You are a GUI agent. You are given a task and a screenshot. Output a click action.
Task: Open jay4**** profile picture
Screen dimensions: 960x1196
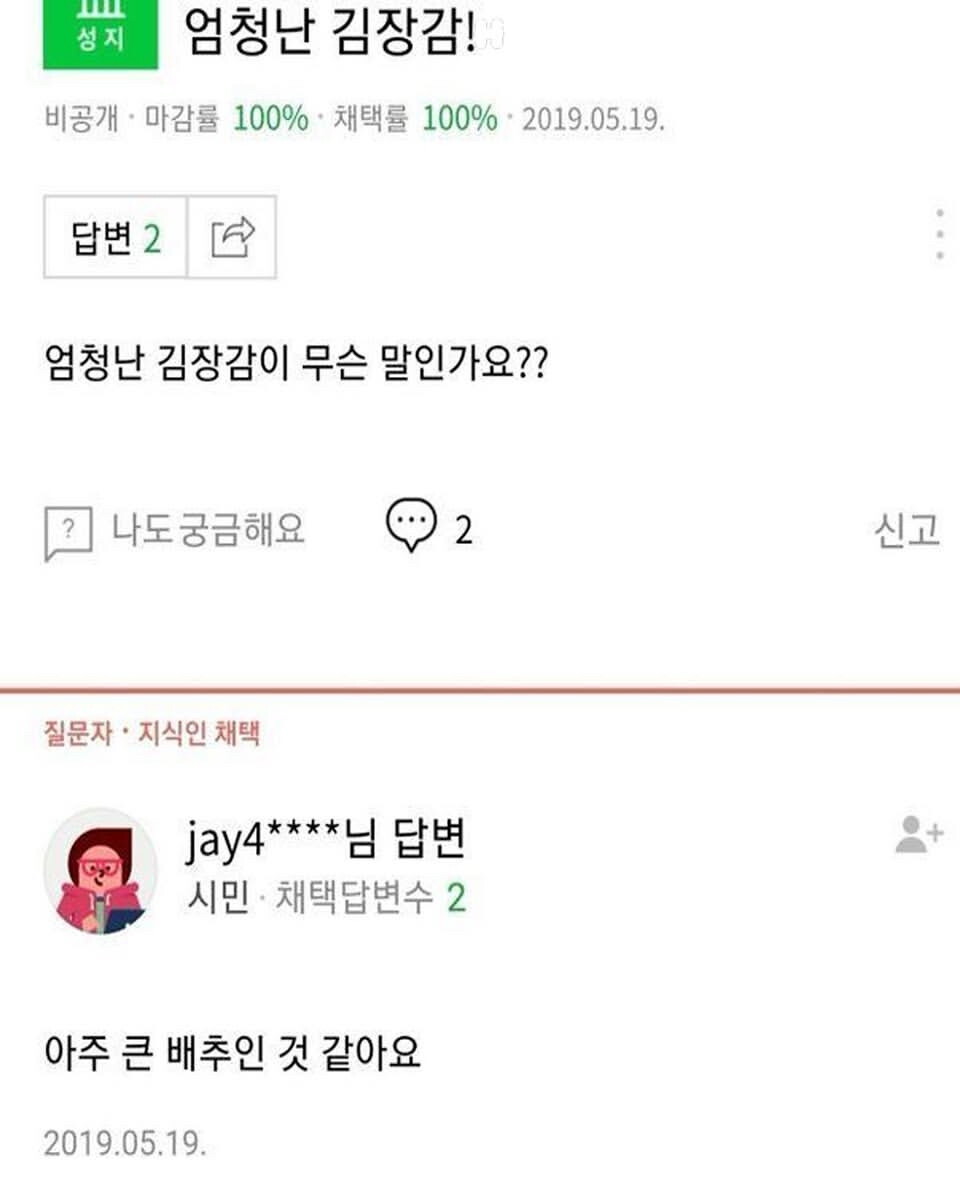click(101, 870)
